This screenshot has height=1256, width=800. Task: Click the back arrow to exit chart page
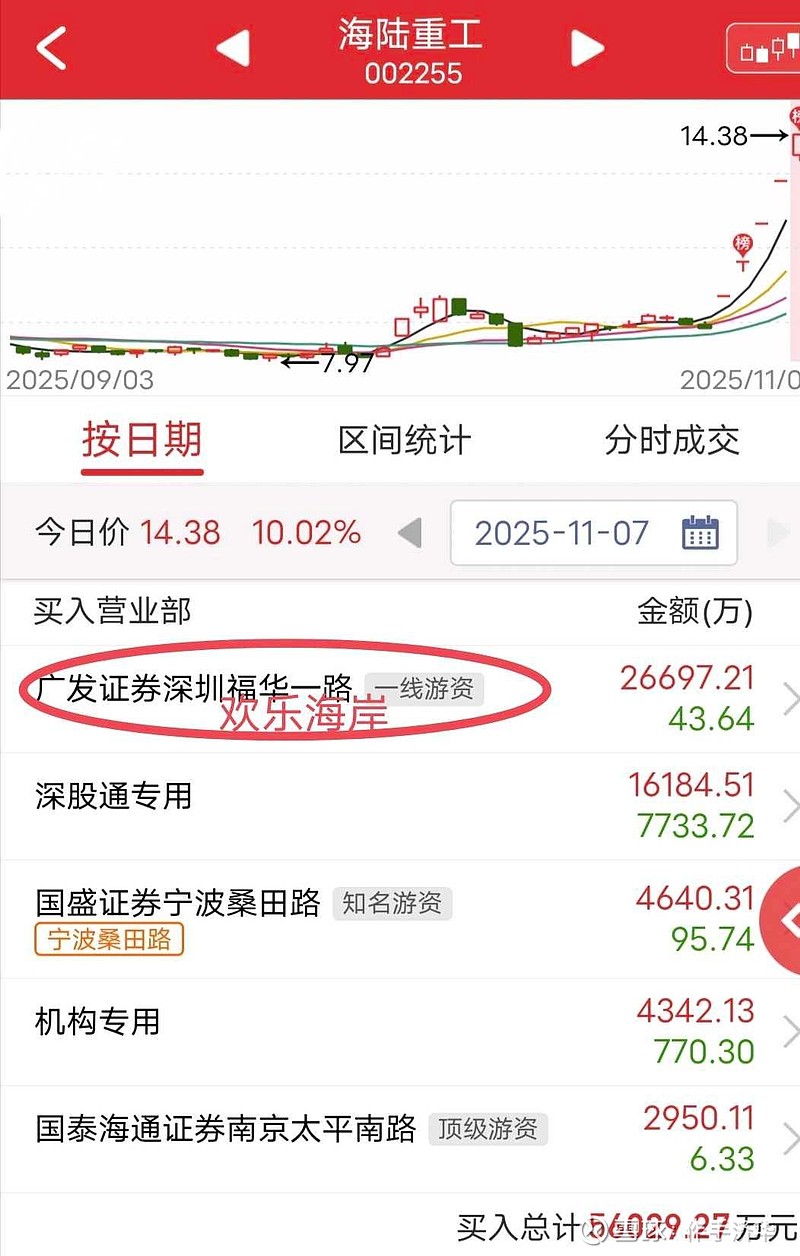[50, 48]
